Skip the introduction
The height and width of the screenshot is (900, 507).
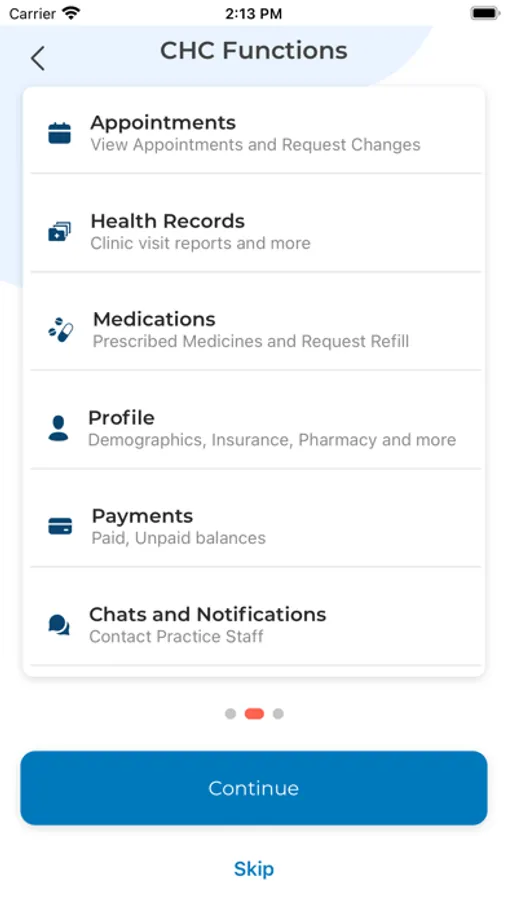(254, 868)
